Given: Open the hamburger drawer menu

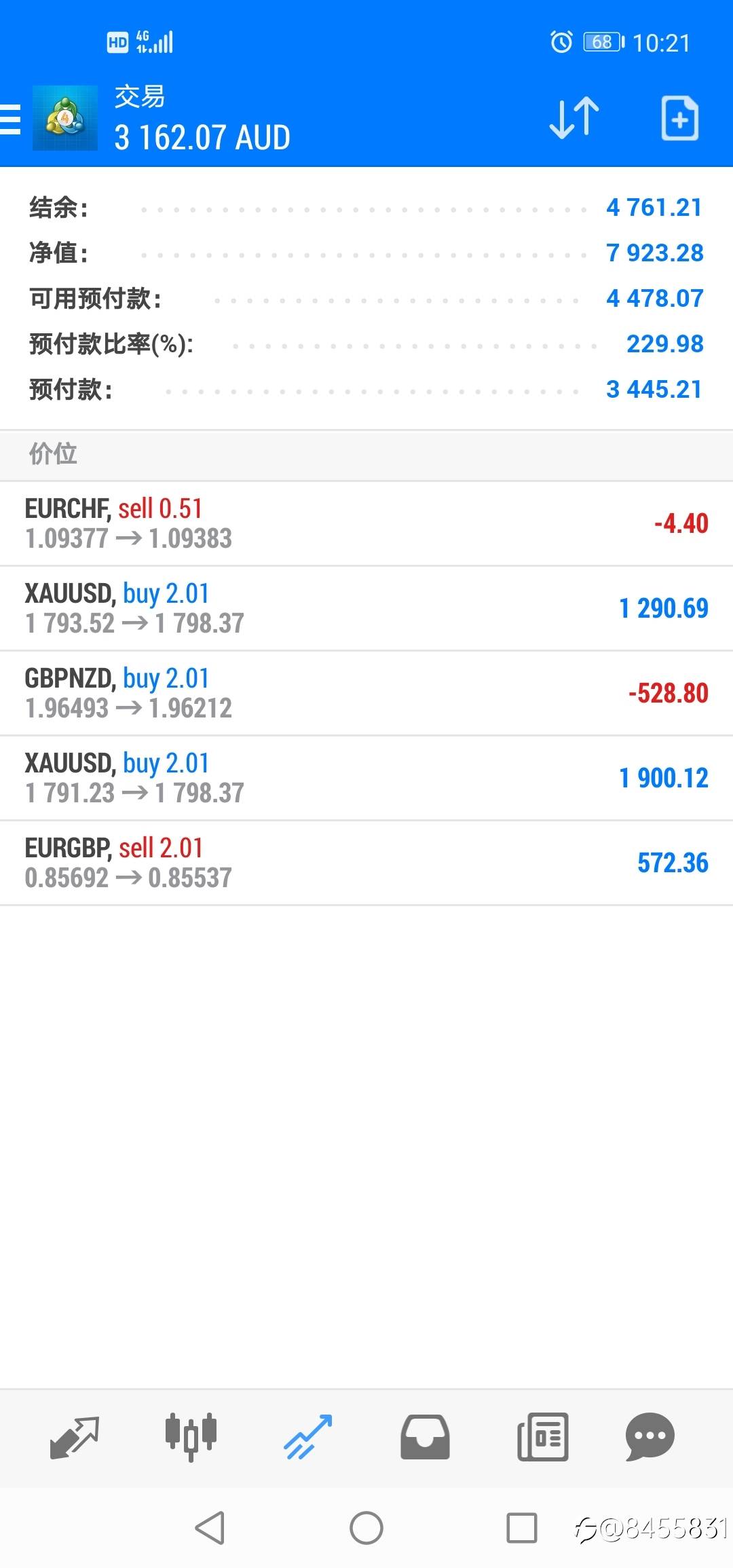Looking at the screenshot, I should [x=10, y=119].
